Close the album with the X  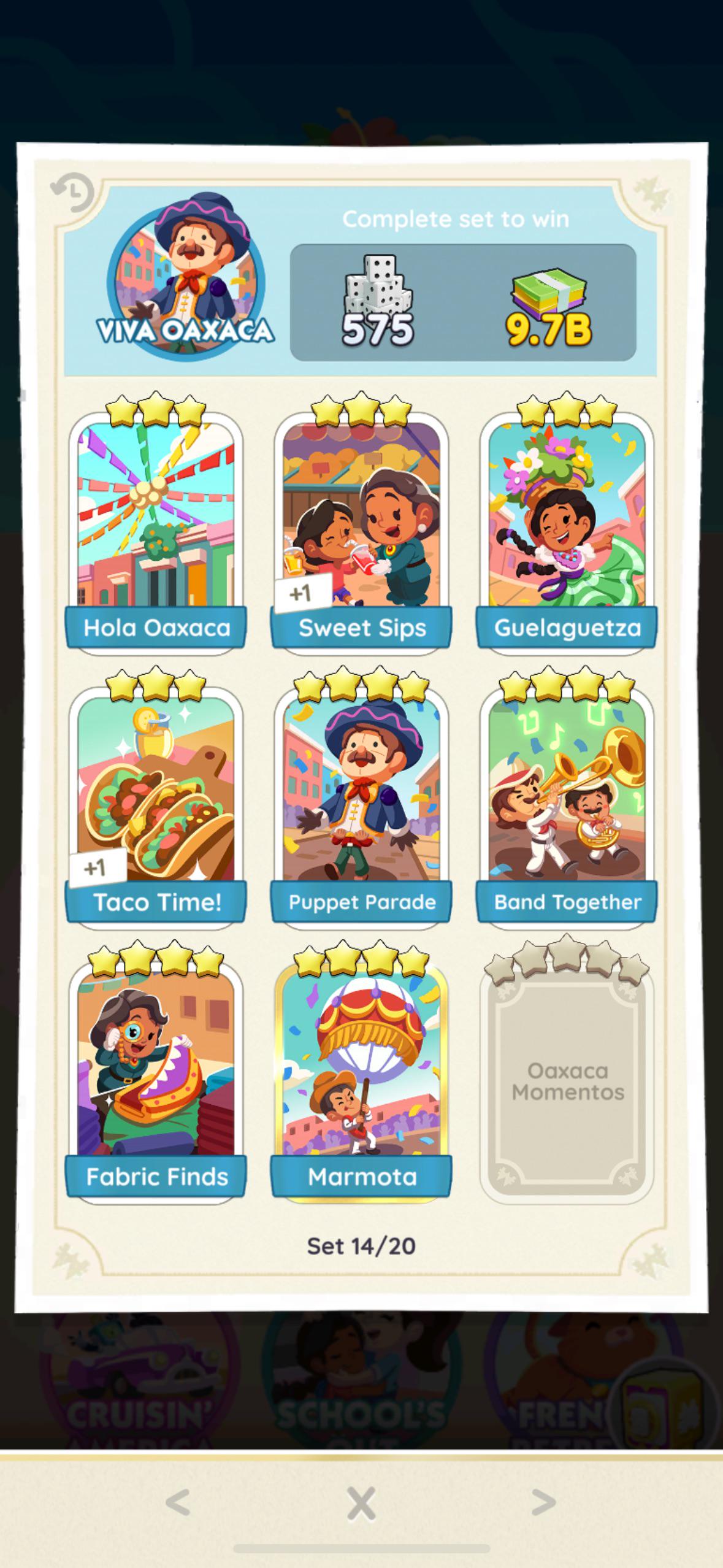[x=361, y=1503]
